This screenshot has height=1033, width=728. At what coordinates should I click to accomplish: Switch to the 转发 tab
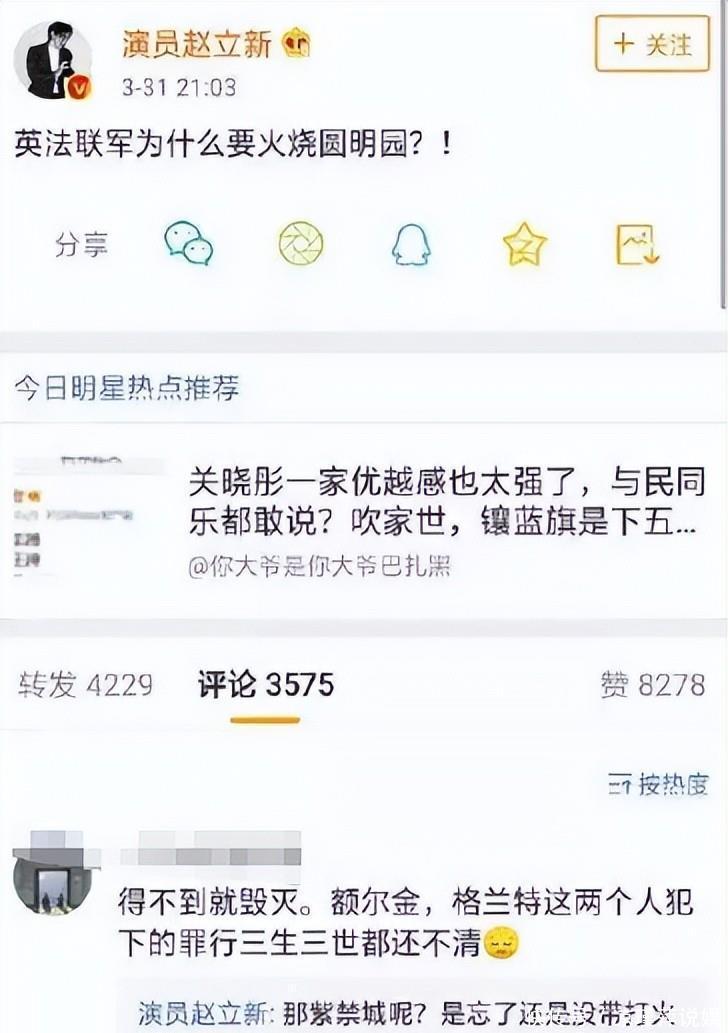86,685
